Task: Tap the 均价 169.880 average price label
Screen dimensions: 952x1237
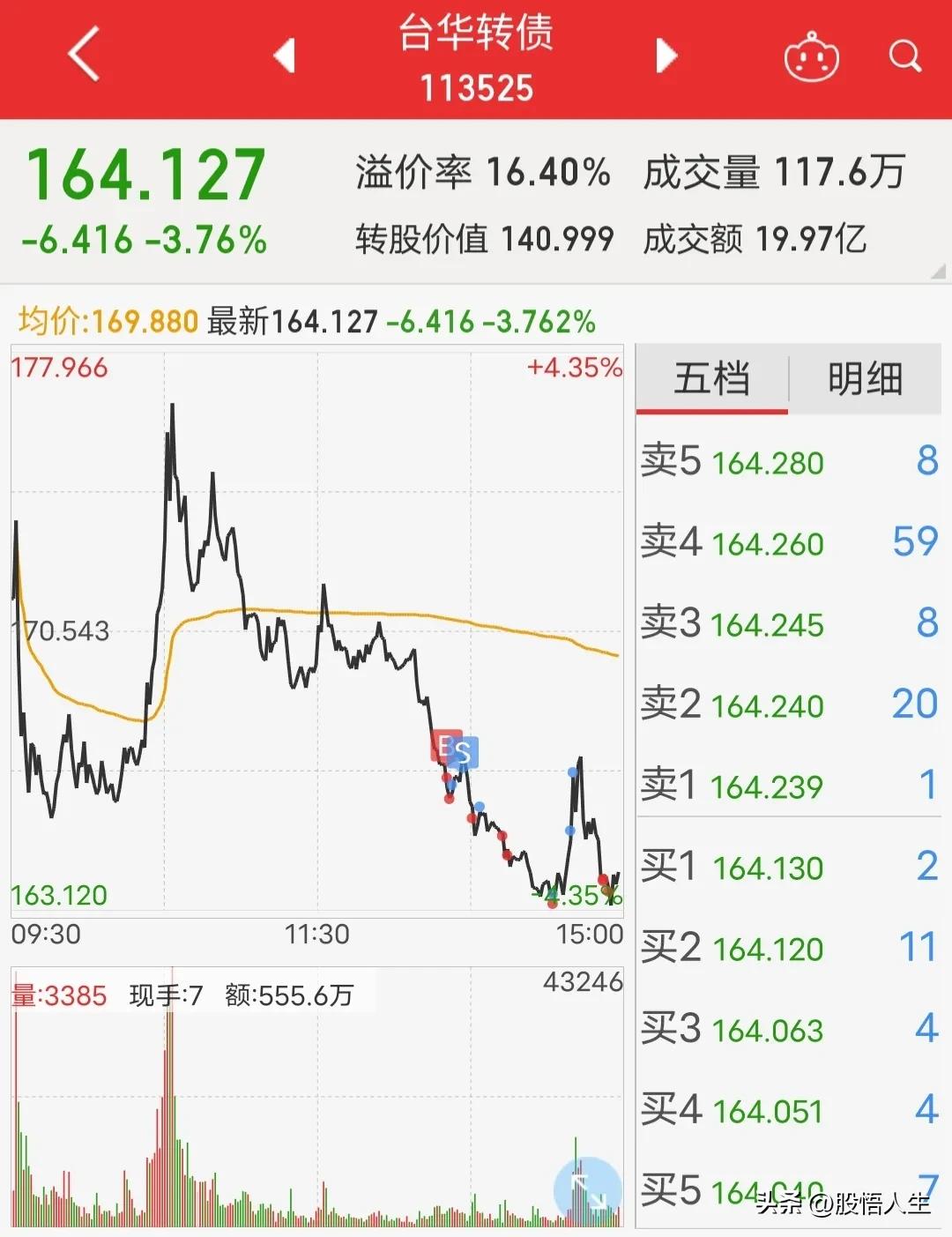Action: pos(106,321)
